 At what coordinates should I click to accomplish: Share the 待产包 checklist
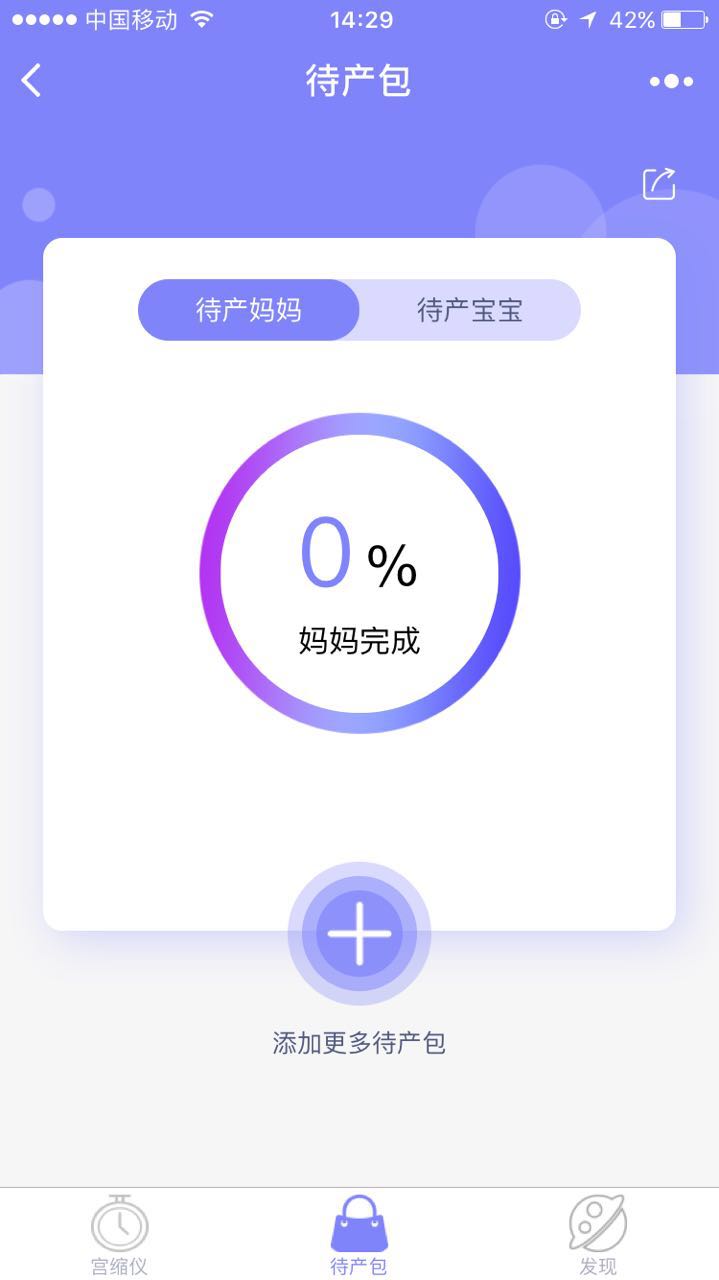[x=659, y=184]
